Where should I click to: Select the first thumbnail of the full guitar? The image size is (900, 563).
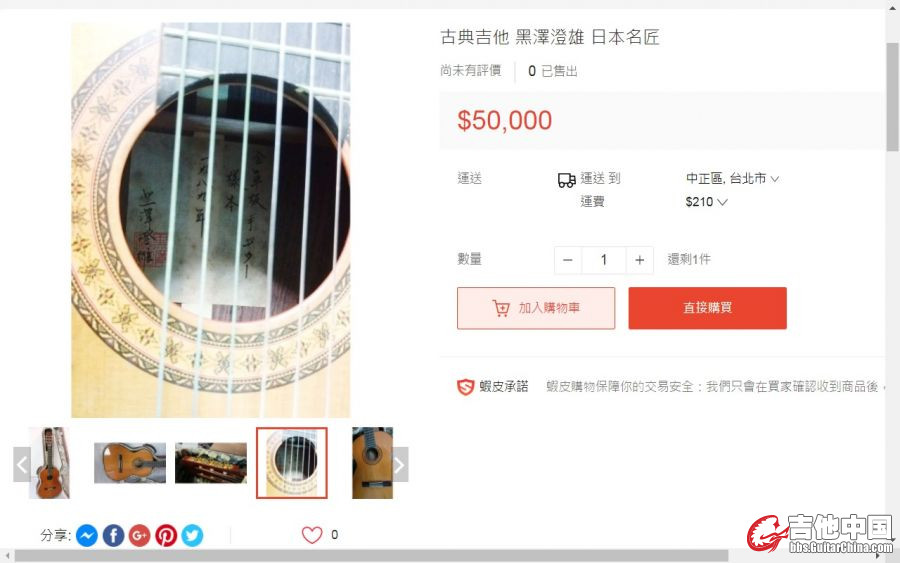coord(49,463)
